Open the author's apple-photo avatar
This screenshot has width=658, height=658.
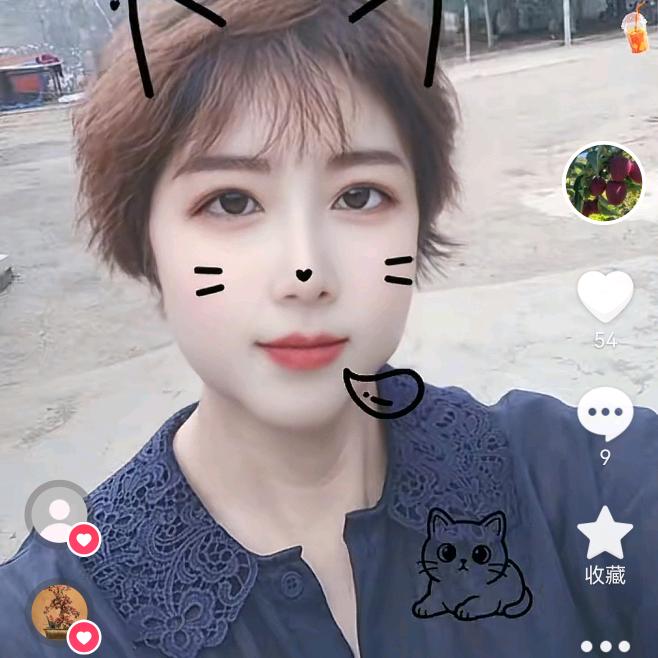[604, 184]
